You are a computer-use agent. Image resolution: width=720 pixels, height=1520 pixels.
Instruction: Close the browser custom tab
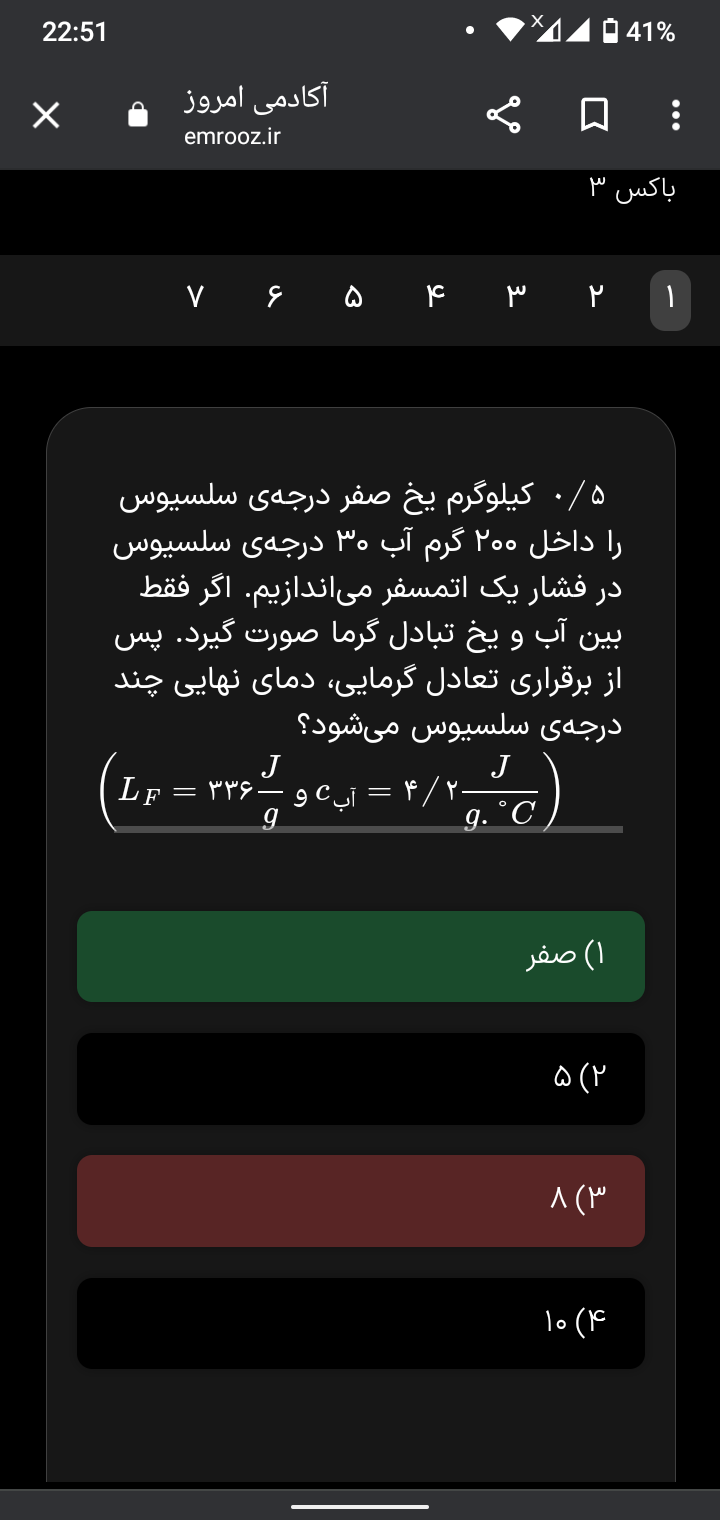[45, 116]
